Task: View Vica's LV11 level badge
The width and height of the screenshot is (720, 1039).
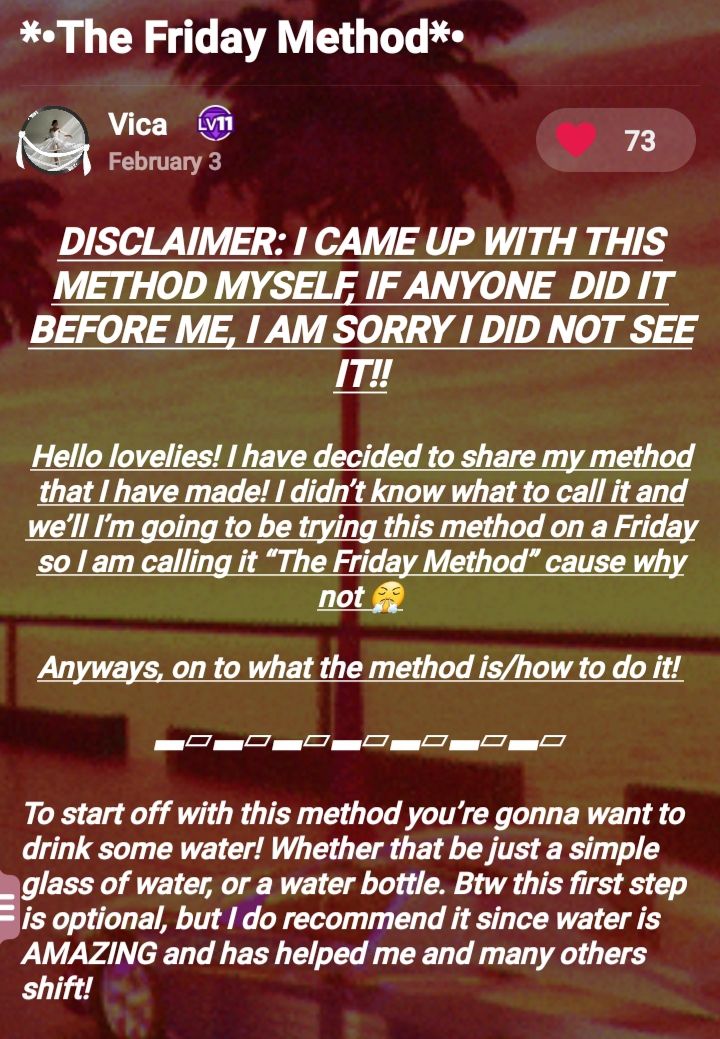Action: coord(215,124)
